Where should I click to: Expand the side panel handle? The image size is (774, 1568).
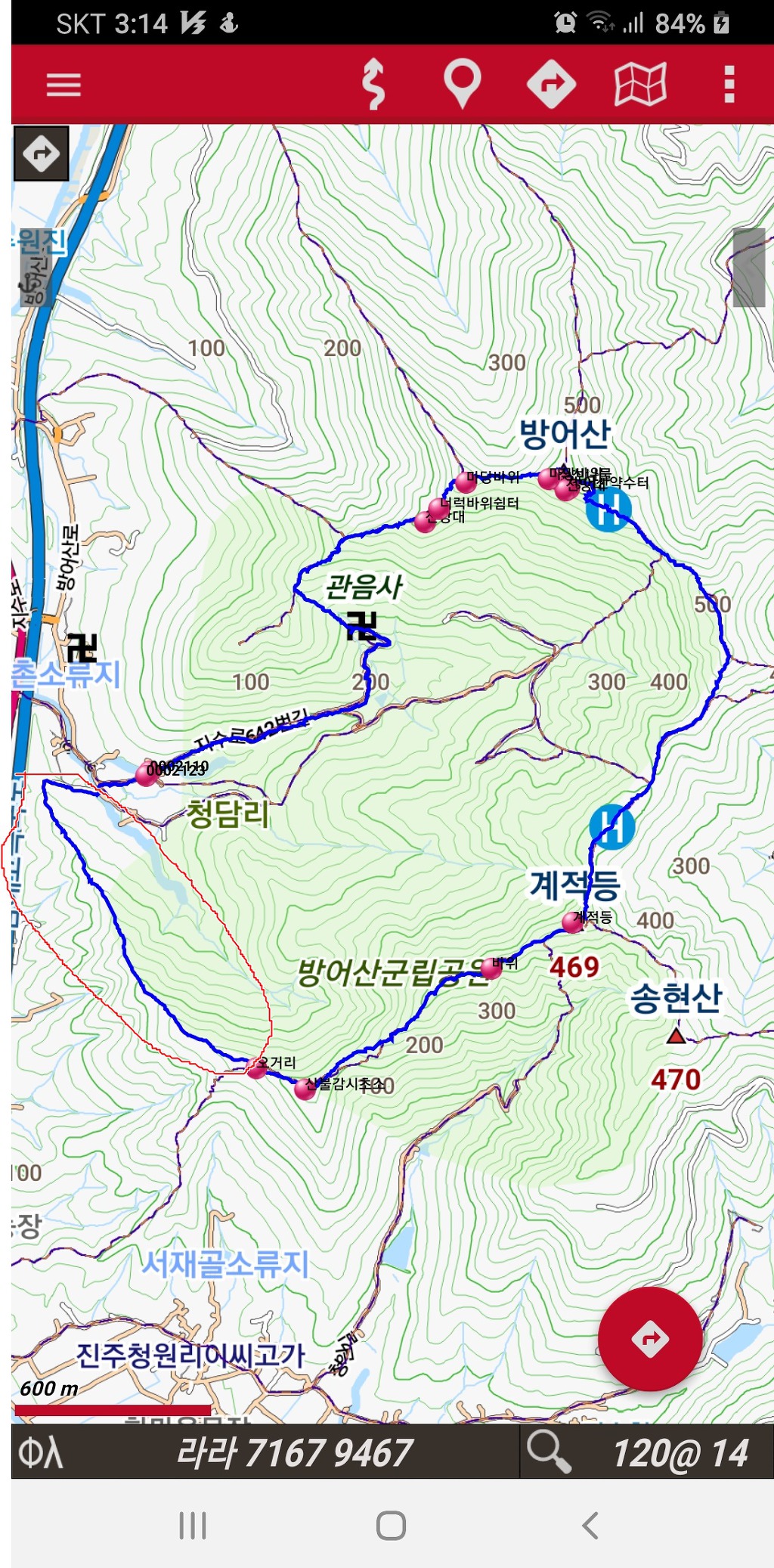tap(750, 267)
